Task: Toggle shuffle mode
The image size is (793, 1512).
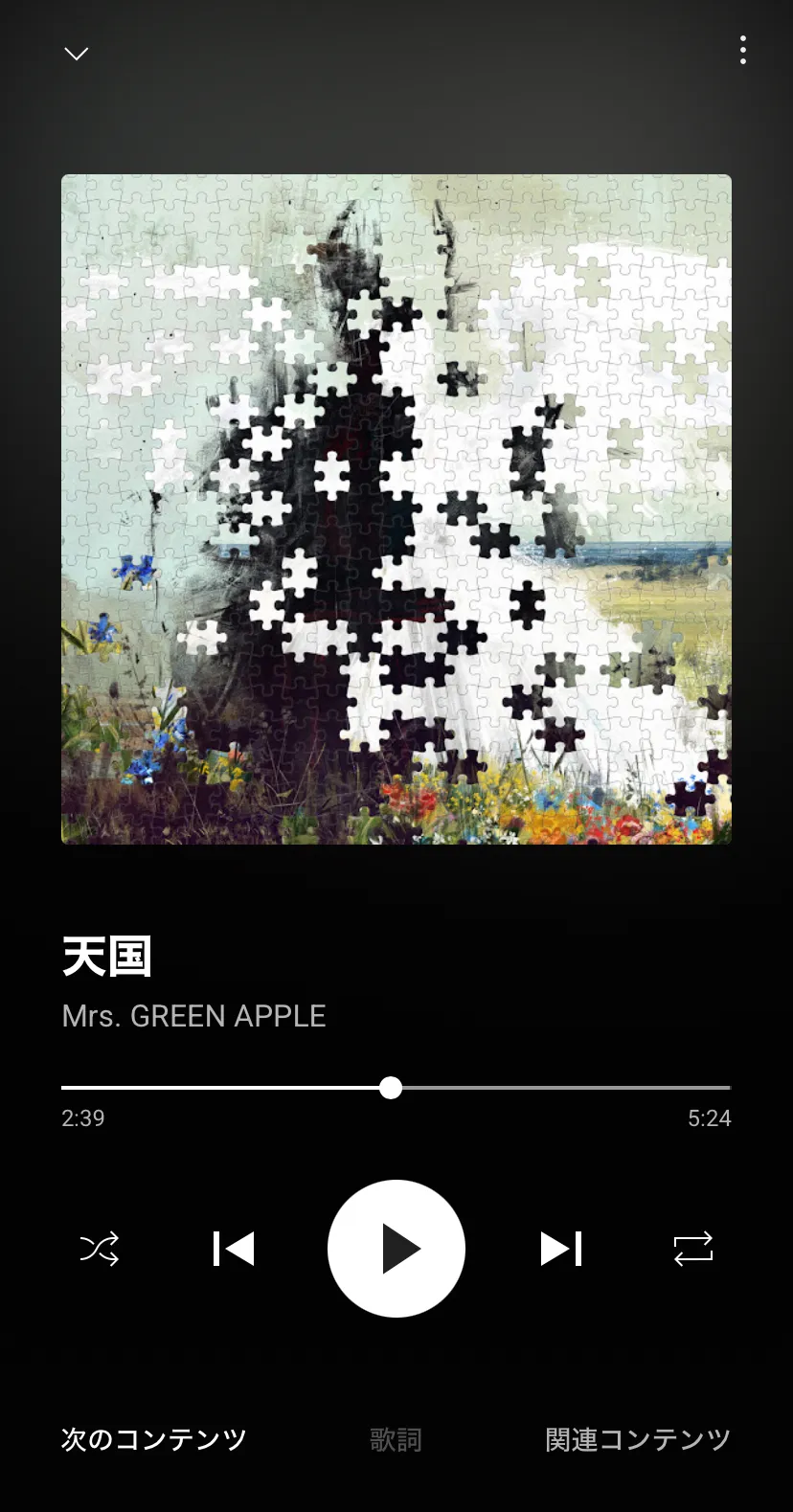Action: click(x=100, y=1249)
